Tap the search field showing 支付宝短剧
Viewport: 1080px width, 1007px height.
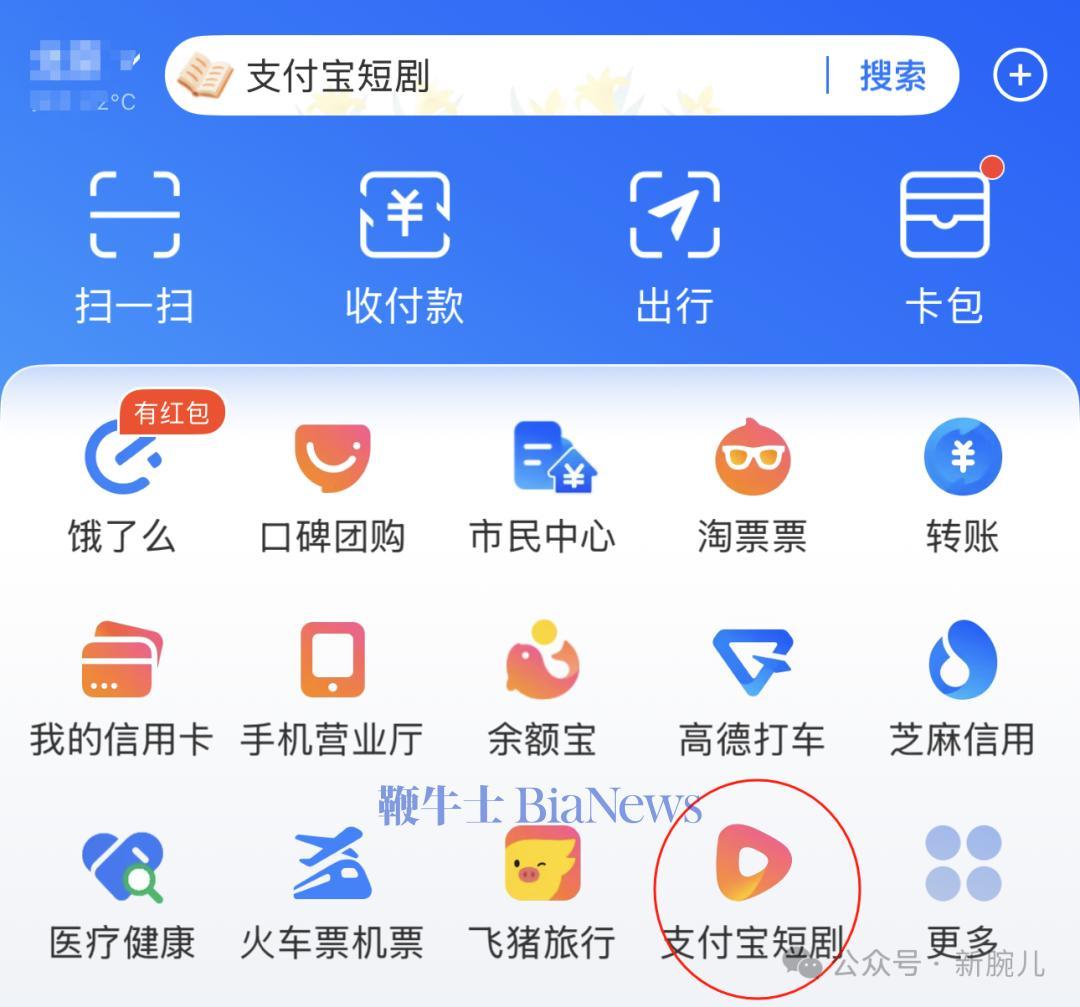click(x=500, y=76)
